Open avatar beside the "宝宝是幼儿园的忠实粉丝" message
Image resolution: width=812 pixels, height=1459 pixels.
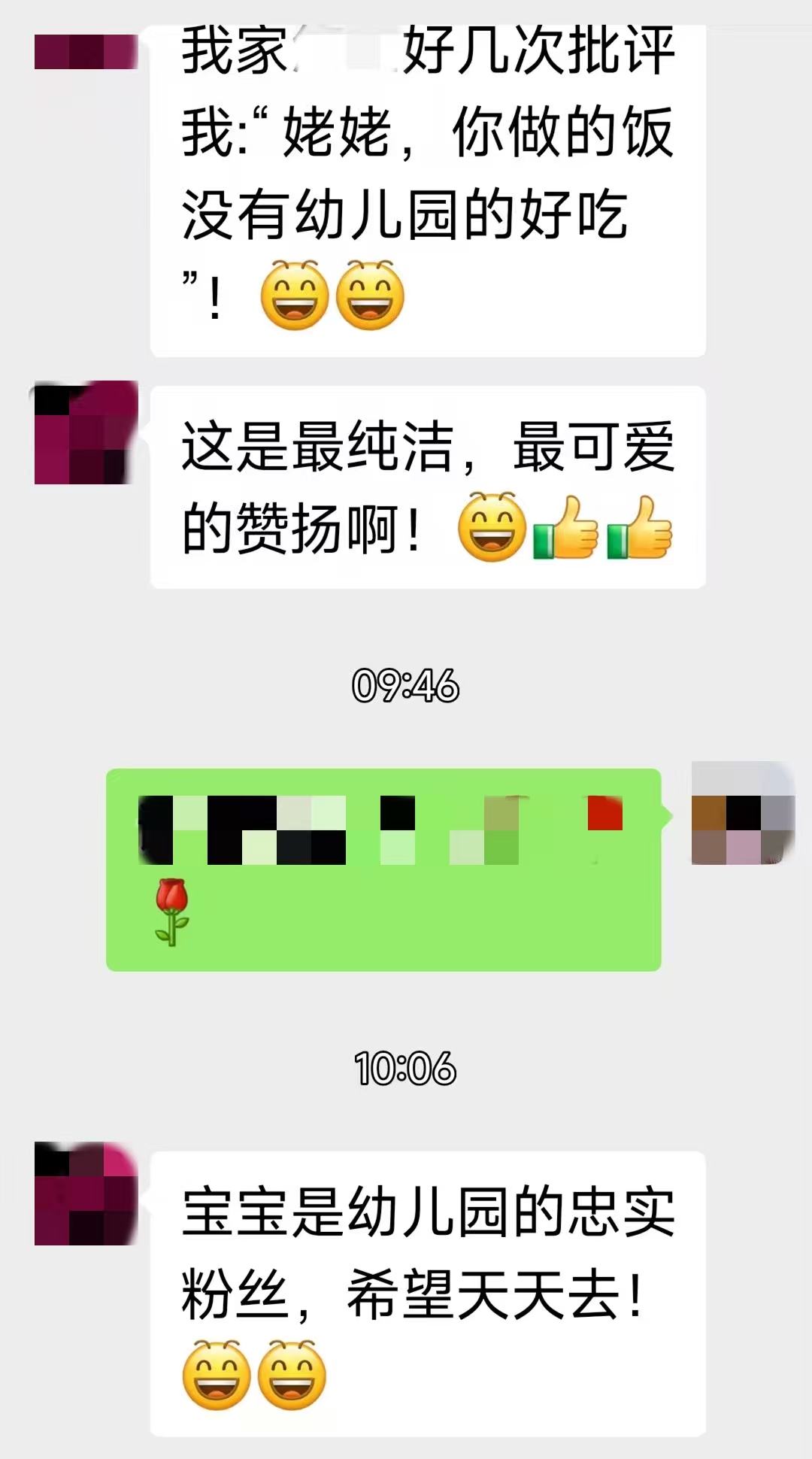click(x=86, y=1194)
